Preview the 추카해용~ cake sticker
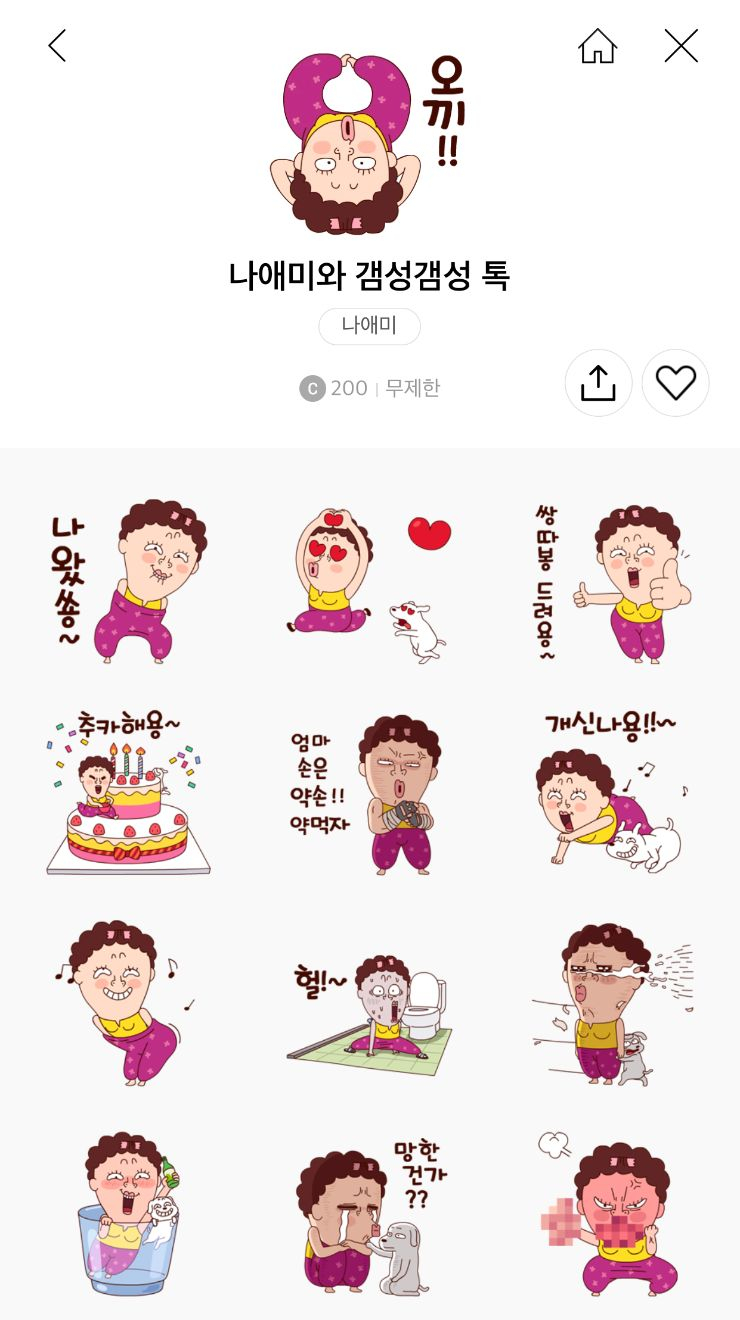 [x=128, y=795]
